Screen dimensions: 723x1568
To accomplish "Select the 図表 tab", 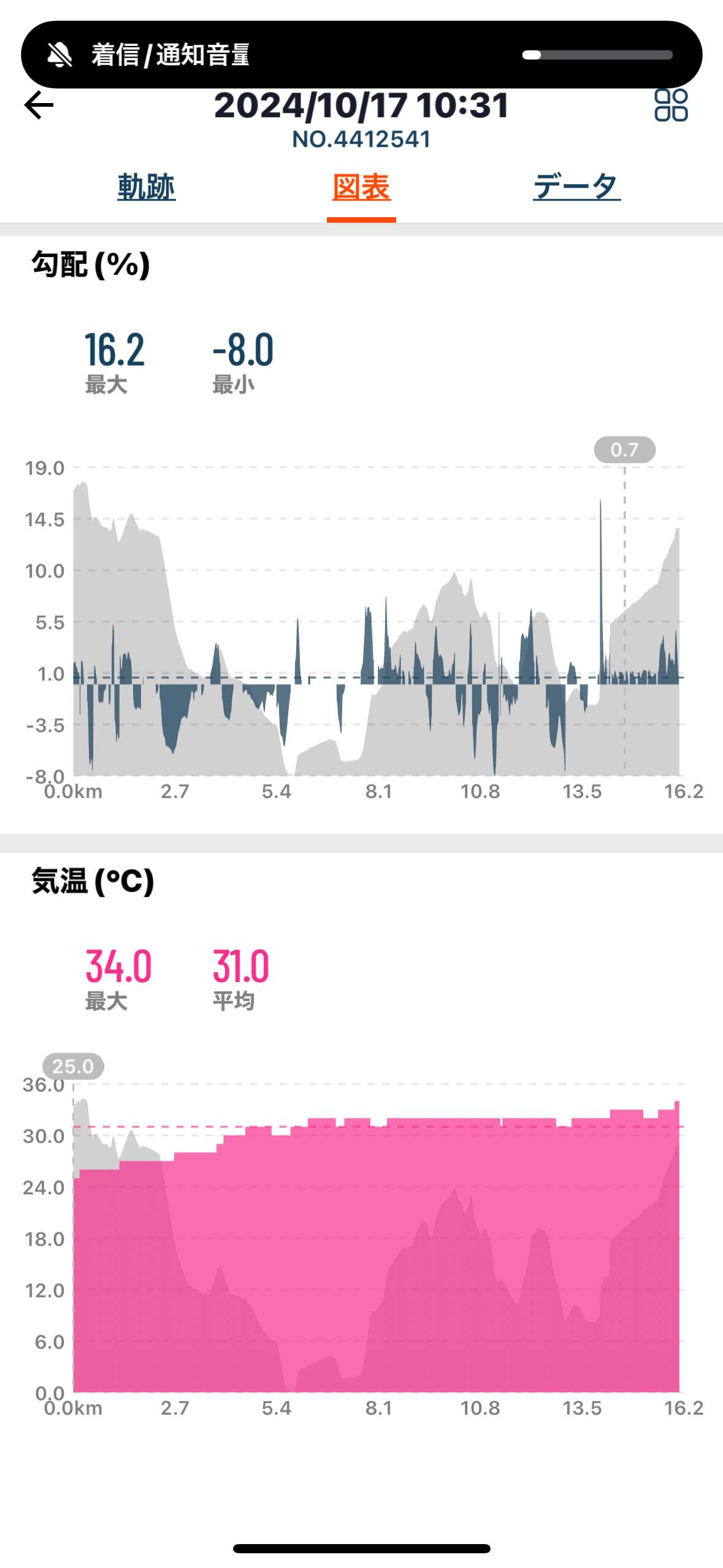I will [361, 186].
